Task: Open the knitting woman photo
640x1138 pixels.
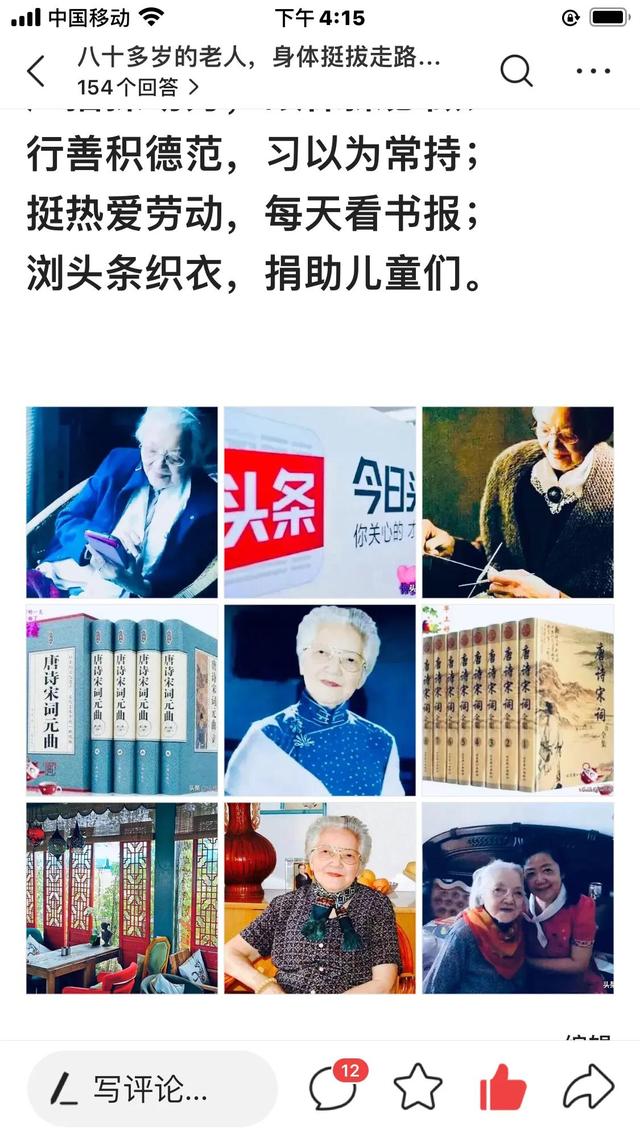Action: 517,502
